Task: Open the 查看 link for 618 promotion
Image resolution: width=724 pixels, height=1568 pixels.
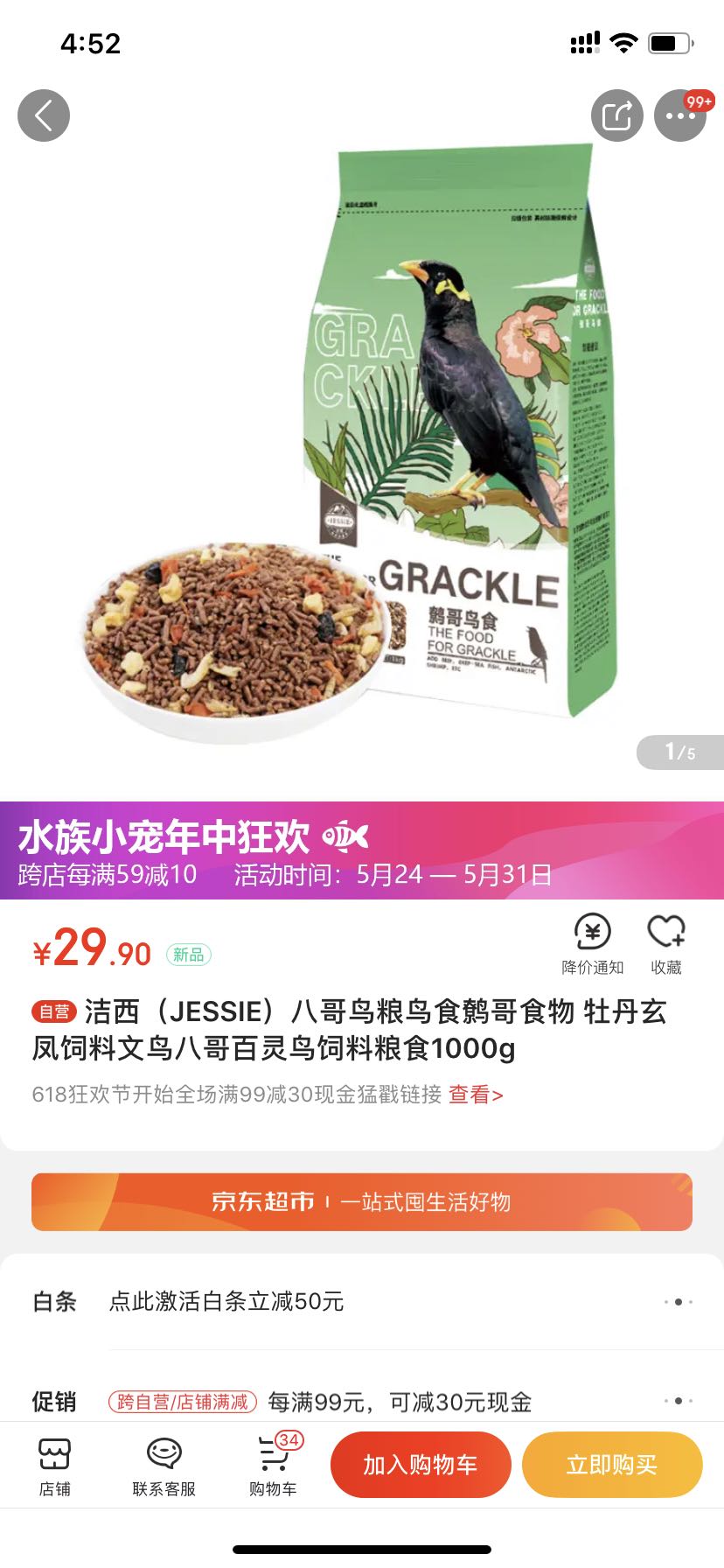Action: [476, 1095]
